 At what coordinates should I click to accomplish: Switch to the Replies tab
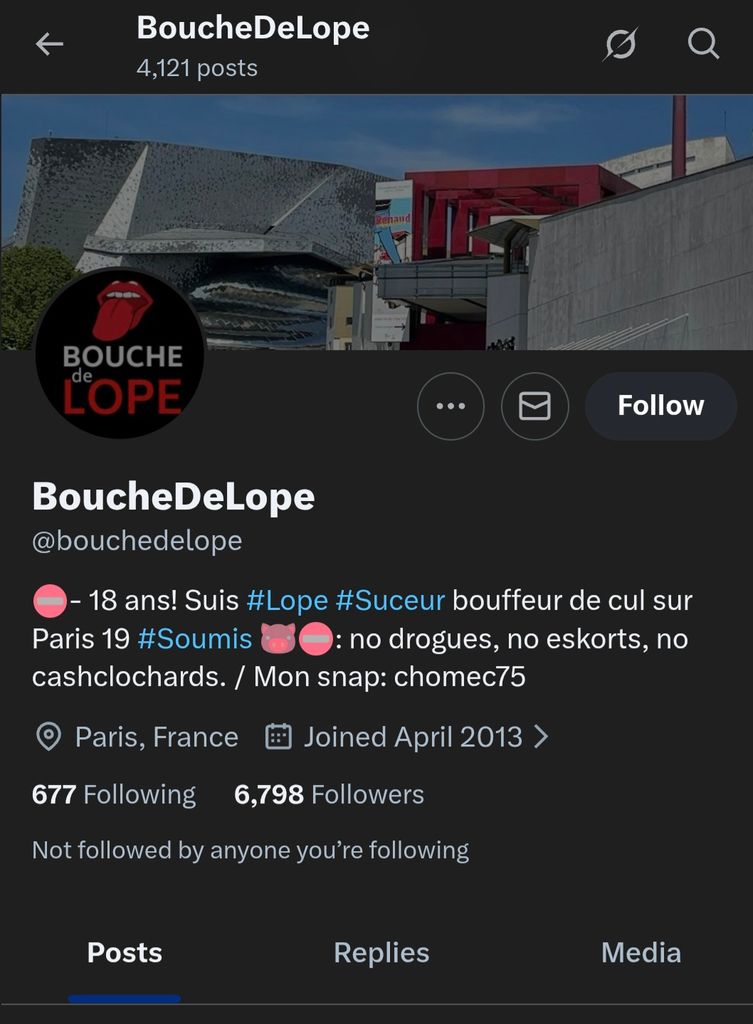(381, 953)
